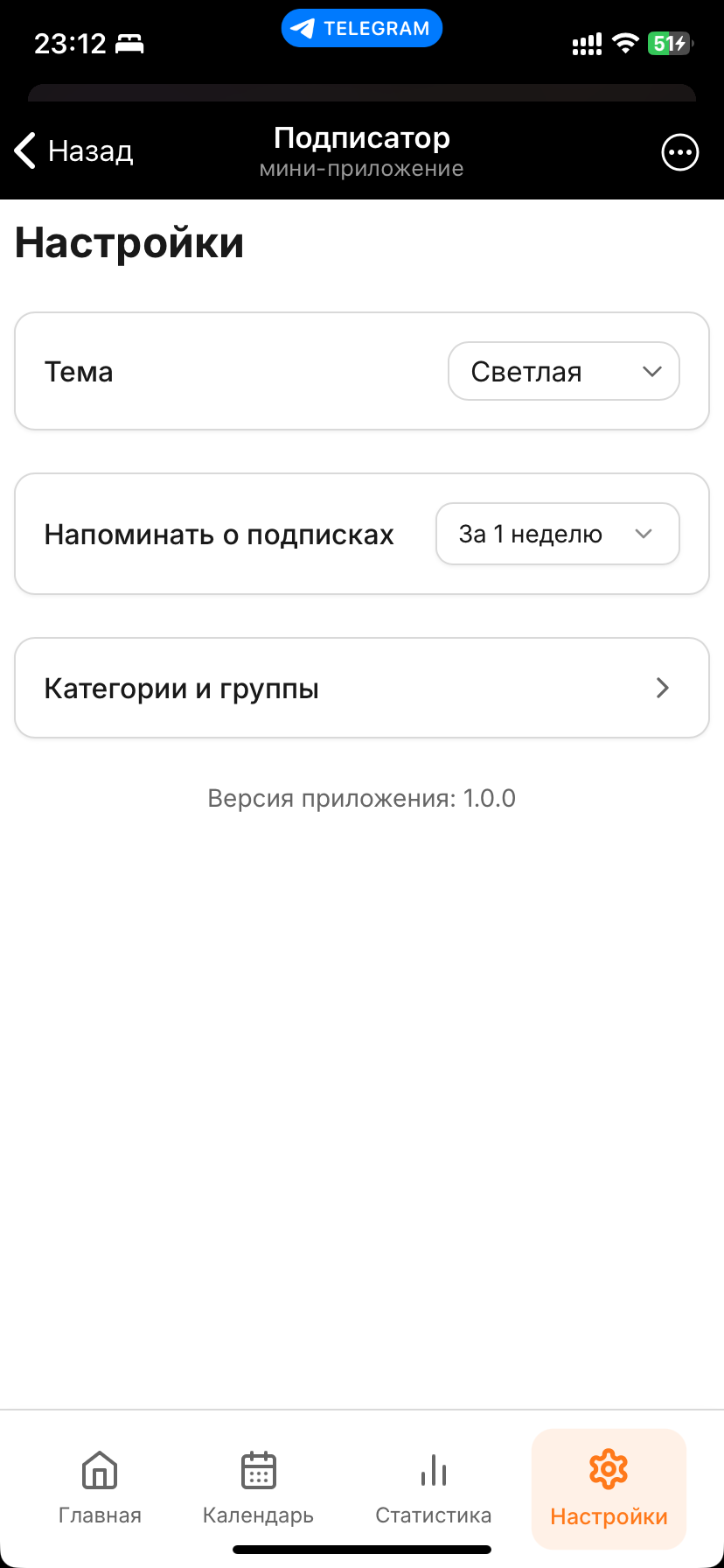Tap the Назад button
Screen dimensions: 724x1568
(x=73, y=150)
